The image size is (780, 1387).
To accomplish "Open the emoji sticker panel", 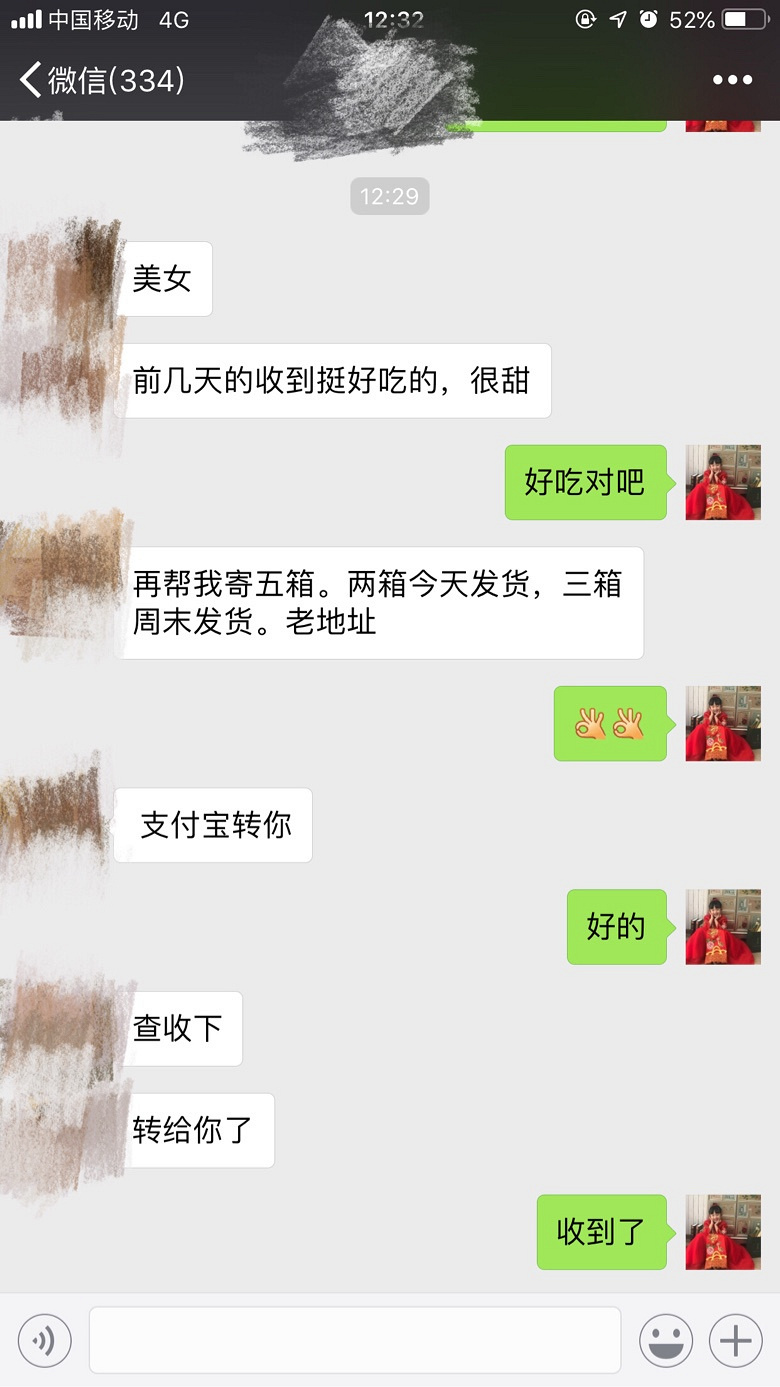I will 666,1340.
